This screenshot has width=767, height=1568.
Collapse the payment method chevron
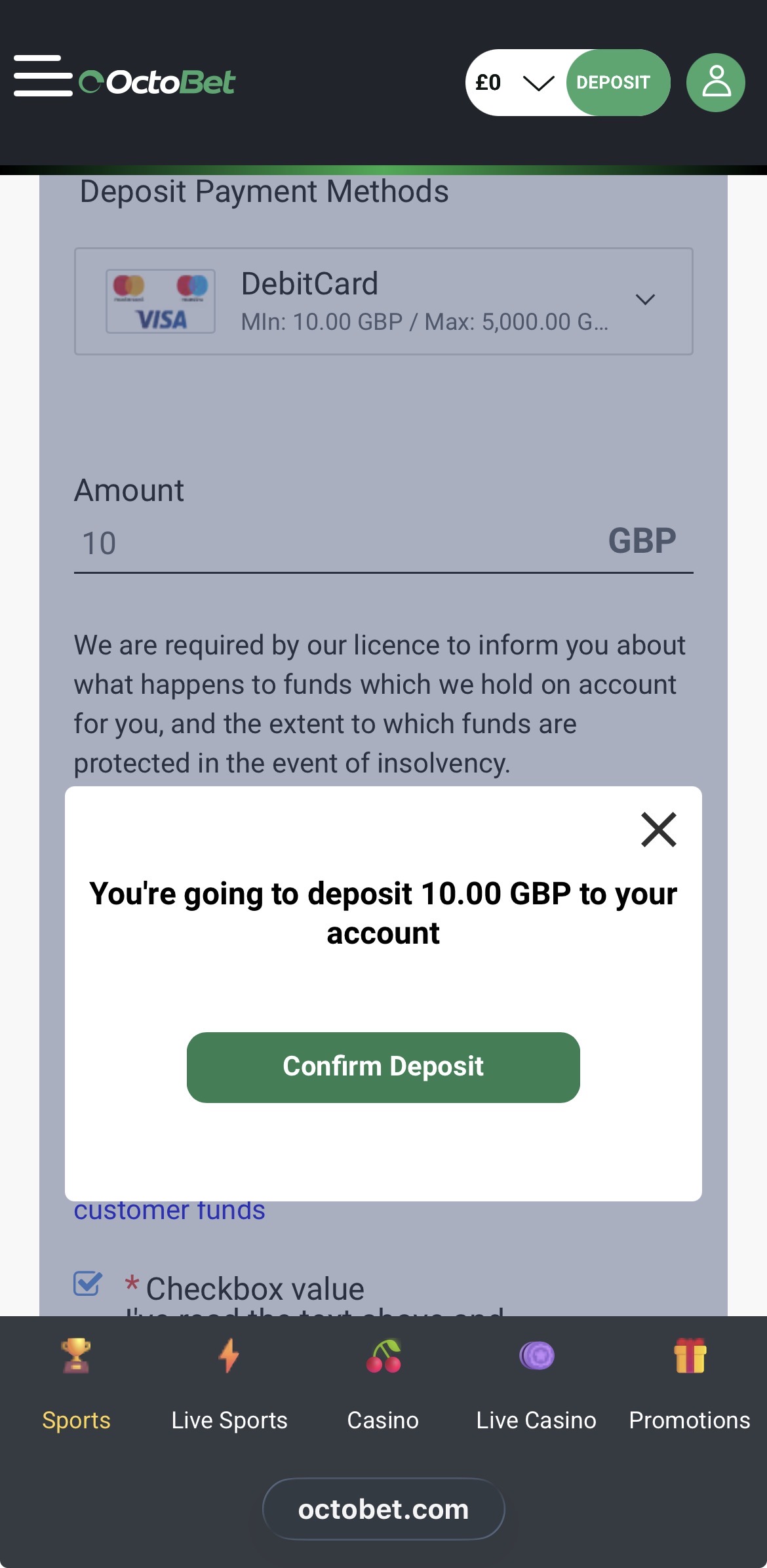(x=646, y=300)
